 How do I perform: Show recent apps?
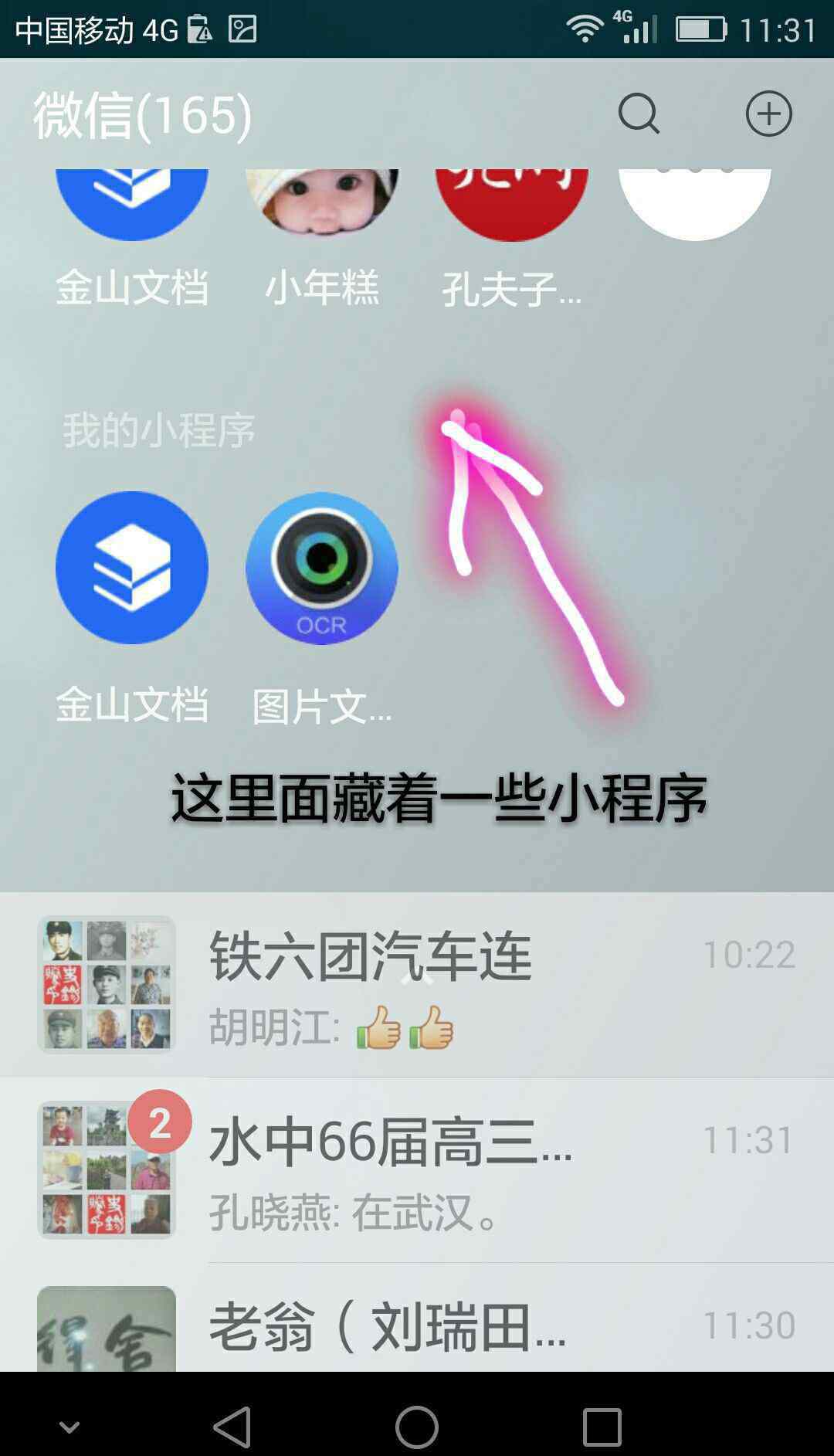[x=602, y=1426]
